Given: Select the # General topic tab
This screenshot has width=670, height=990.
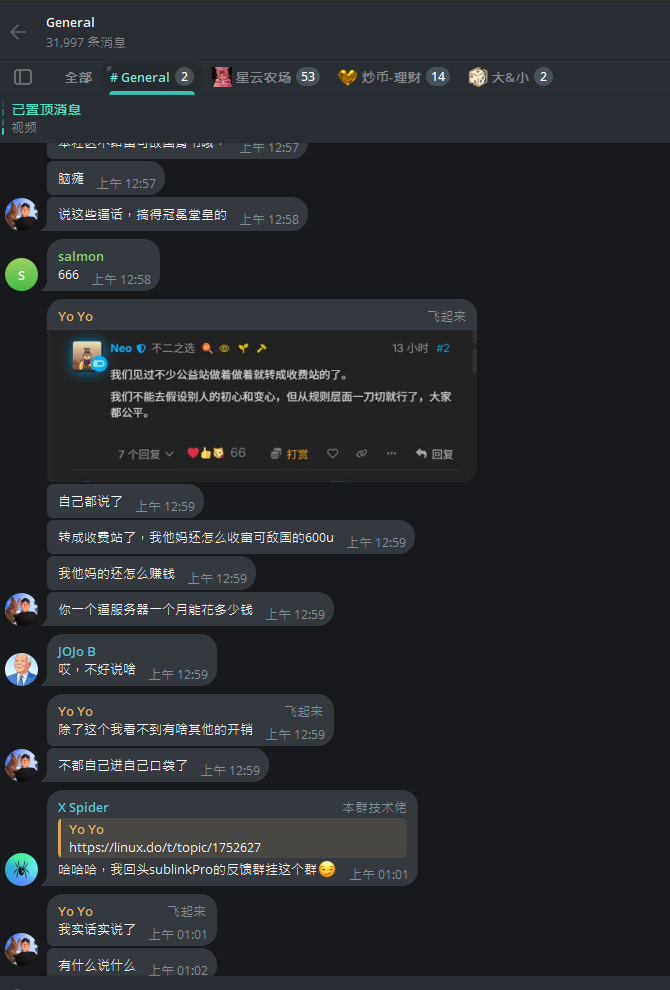Looking at the screenshot, I should 151,77.
